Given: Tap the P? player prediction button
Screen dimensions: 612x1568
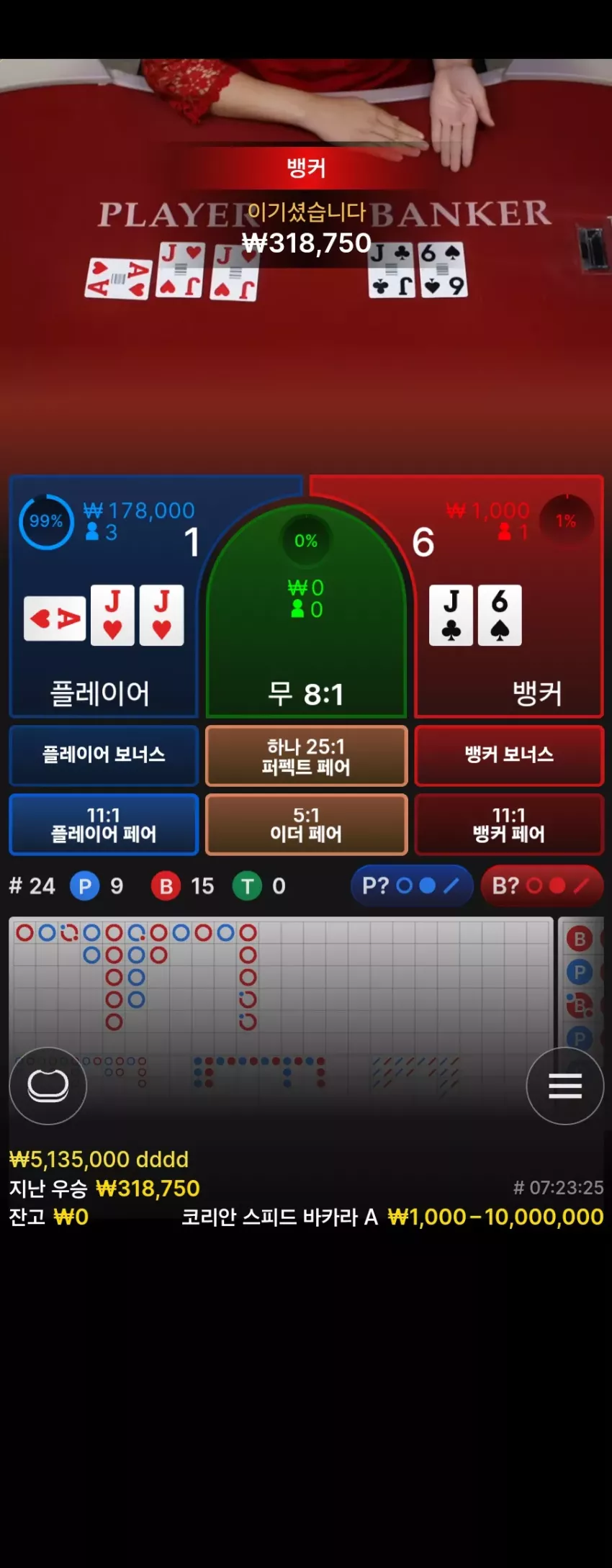Looking at the screenshot, I should tap(410, 886).
